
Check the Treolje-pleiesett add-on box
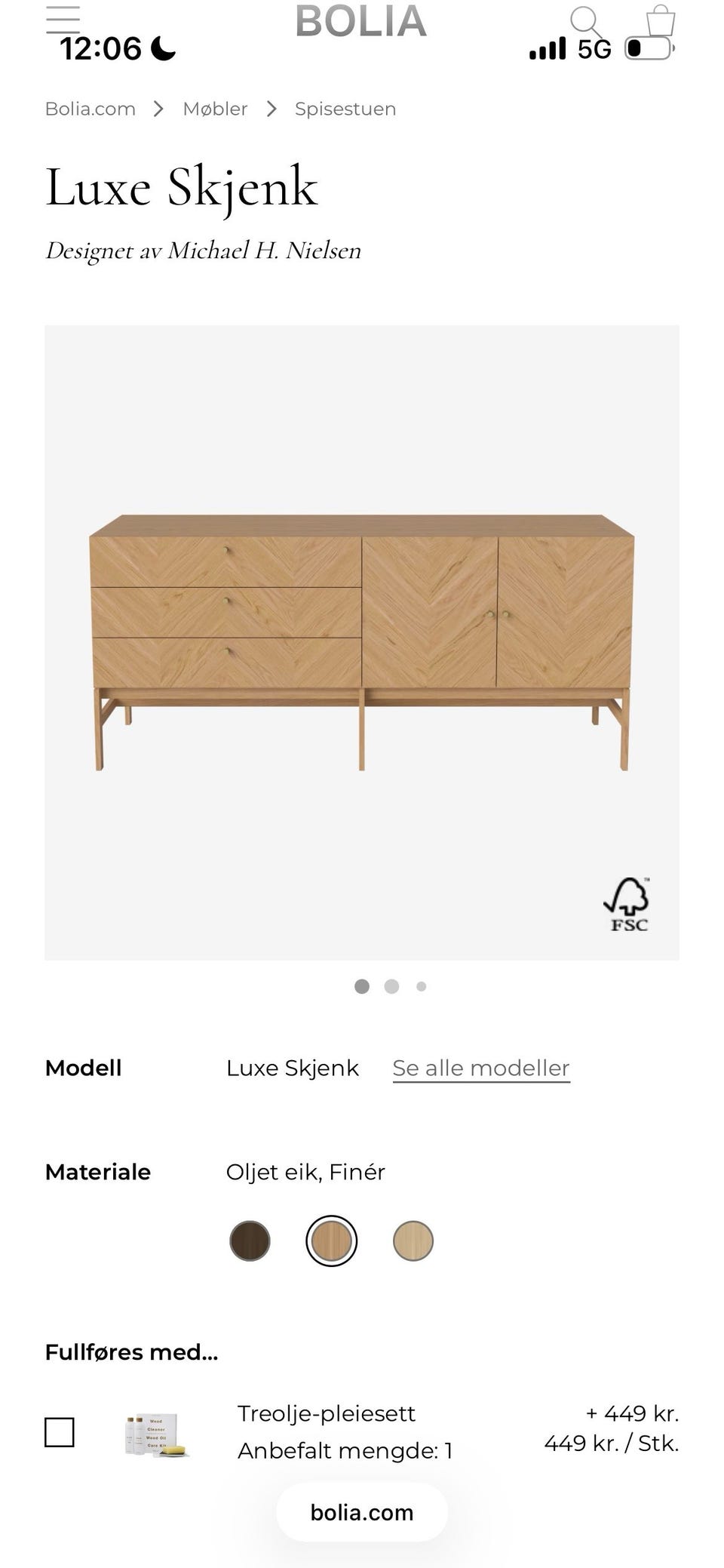60,1432
